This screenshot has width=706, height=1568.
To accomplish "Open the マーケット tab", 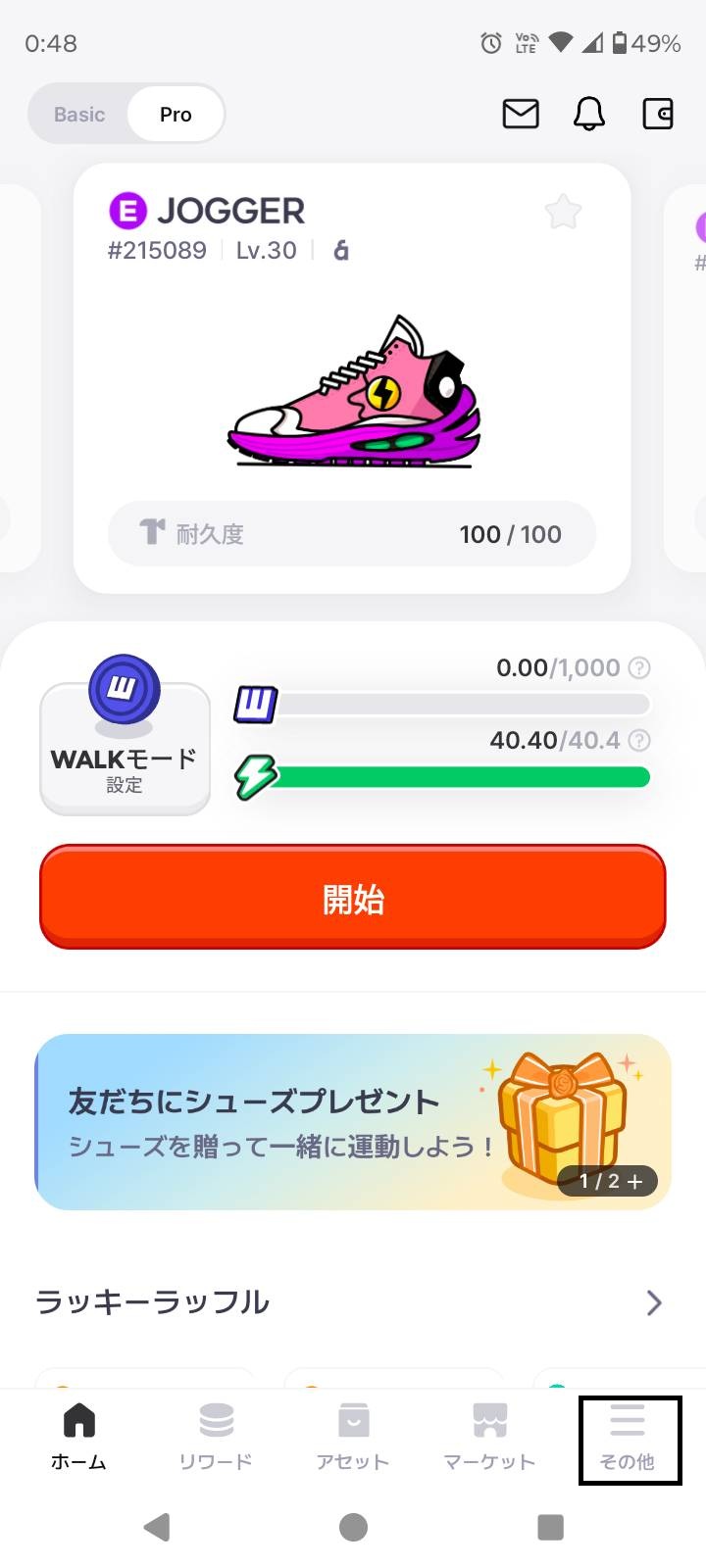I will point(489,1437).
